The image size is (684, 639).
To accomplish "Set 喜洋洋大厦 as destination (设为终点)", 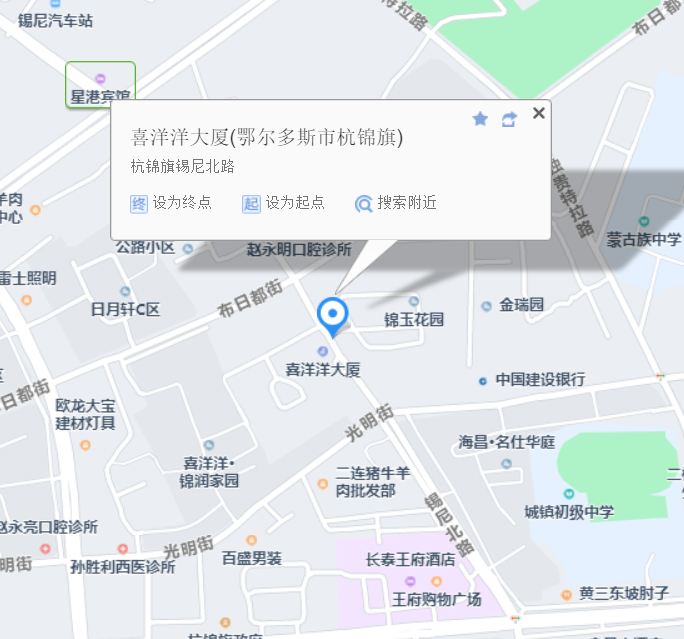I will [171, 203].
